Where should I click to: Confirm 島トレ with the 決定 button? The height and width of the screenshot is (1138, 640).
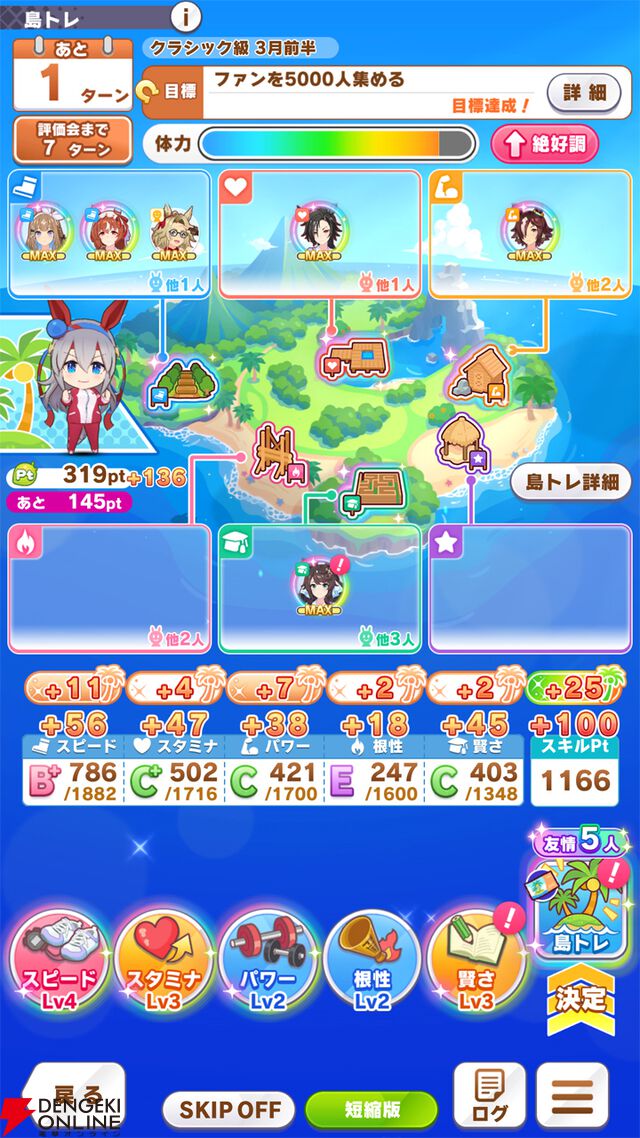(x=580, y=997)
